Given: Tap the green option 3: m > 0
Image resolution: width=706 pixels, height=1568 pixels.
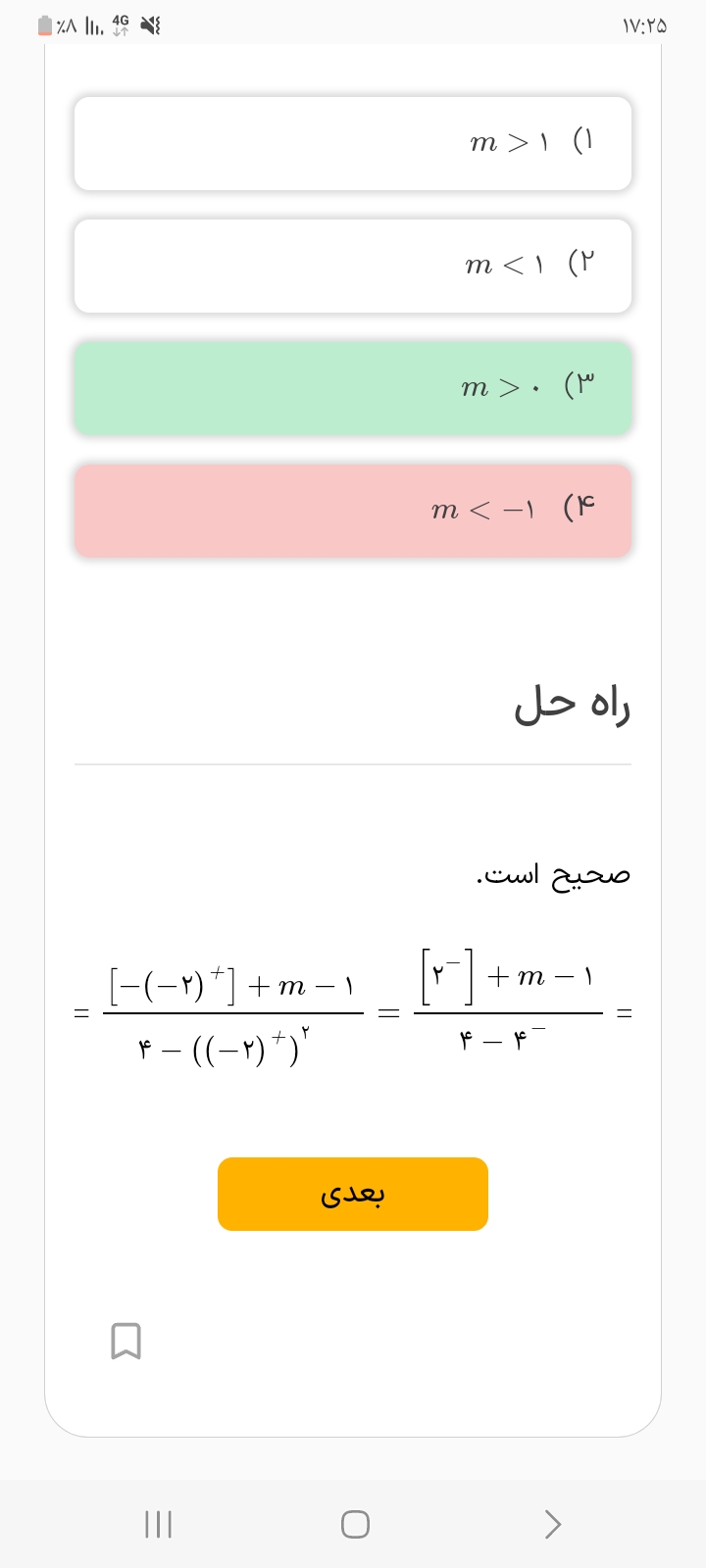Looking at the screenshot, I should (x=353, y=388).
